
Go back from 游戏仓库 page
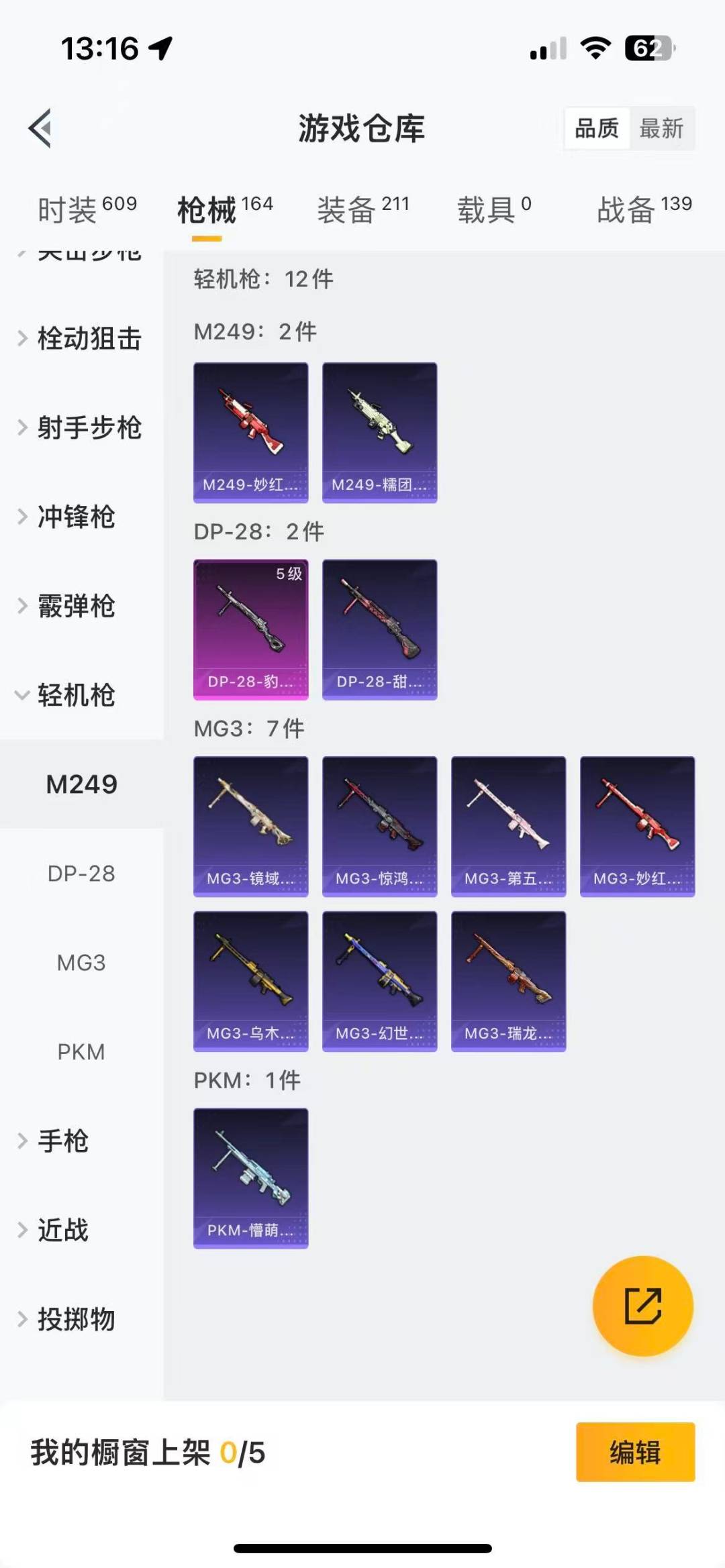tap(40, 128)
